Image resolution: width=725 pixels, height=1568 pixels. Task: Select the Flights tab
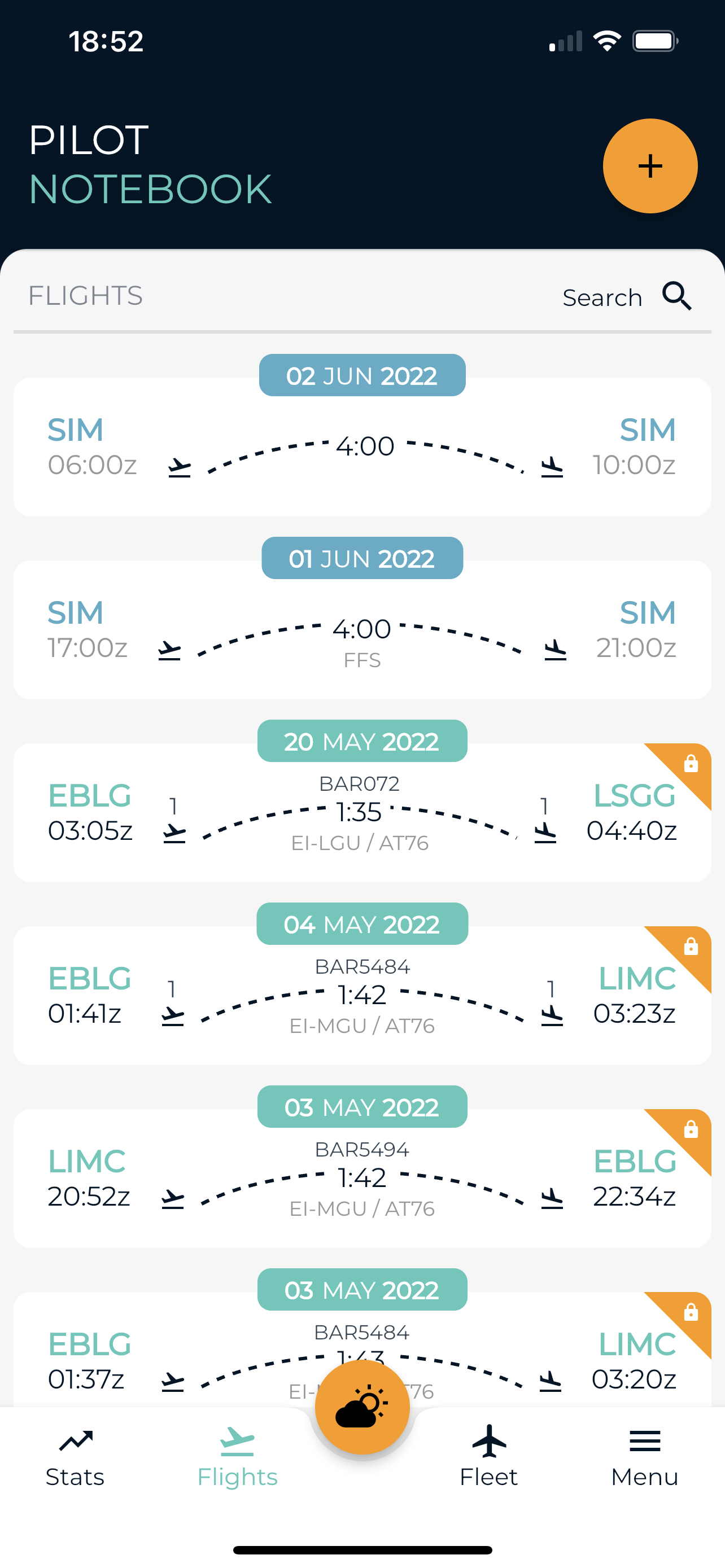pyautogui.click(x=237, y=1458)
